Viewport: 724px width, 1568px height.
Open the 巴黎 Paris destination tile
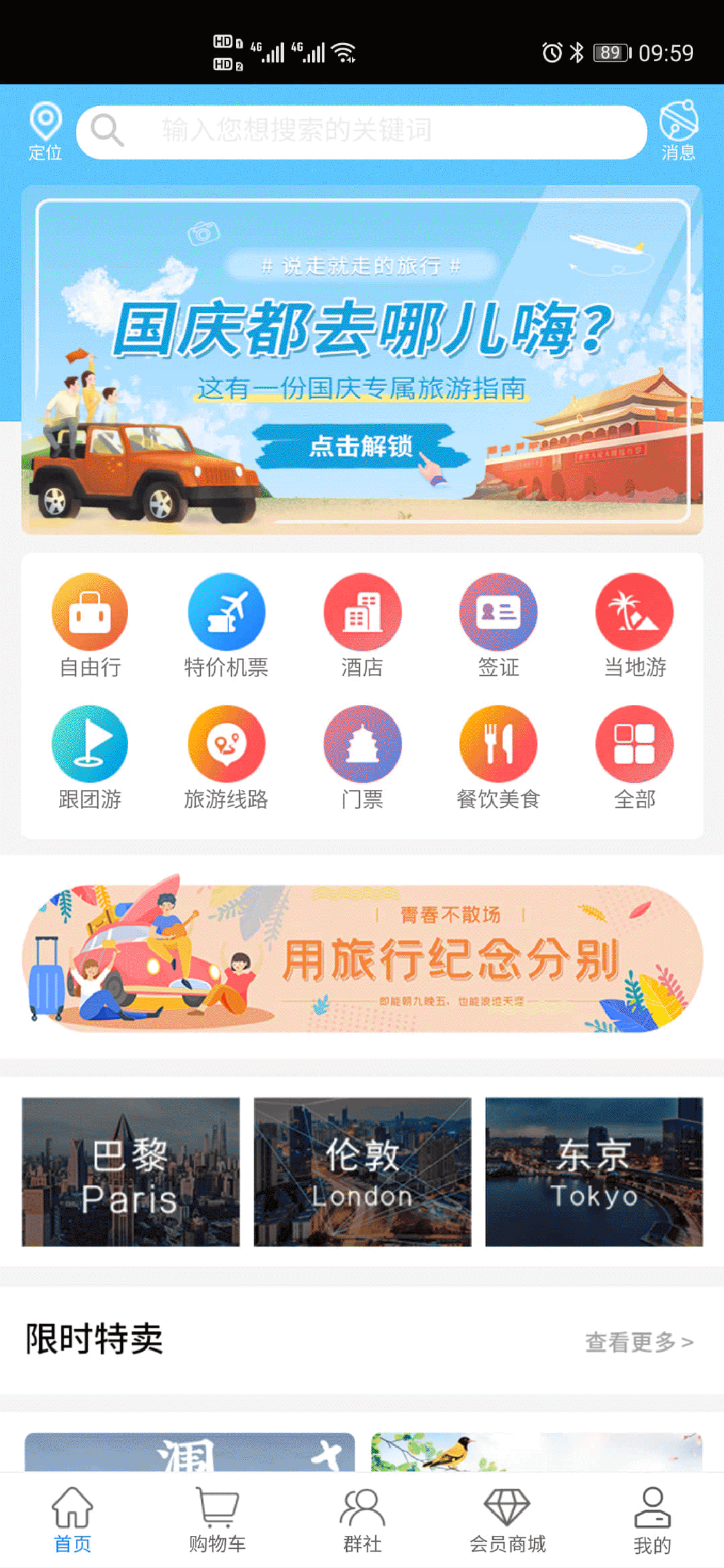point(131,1172)
